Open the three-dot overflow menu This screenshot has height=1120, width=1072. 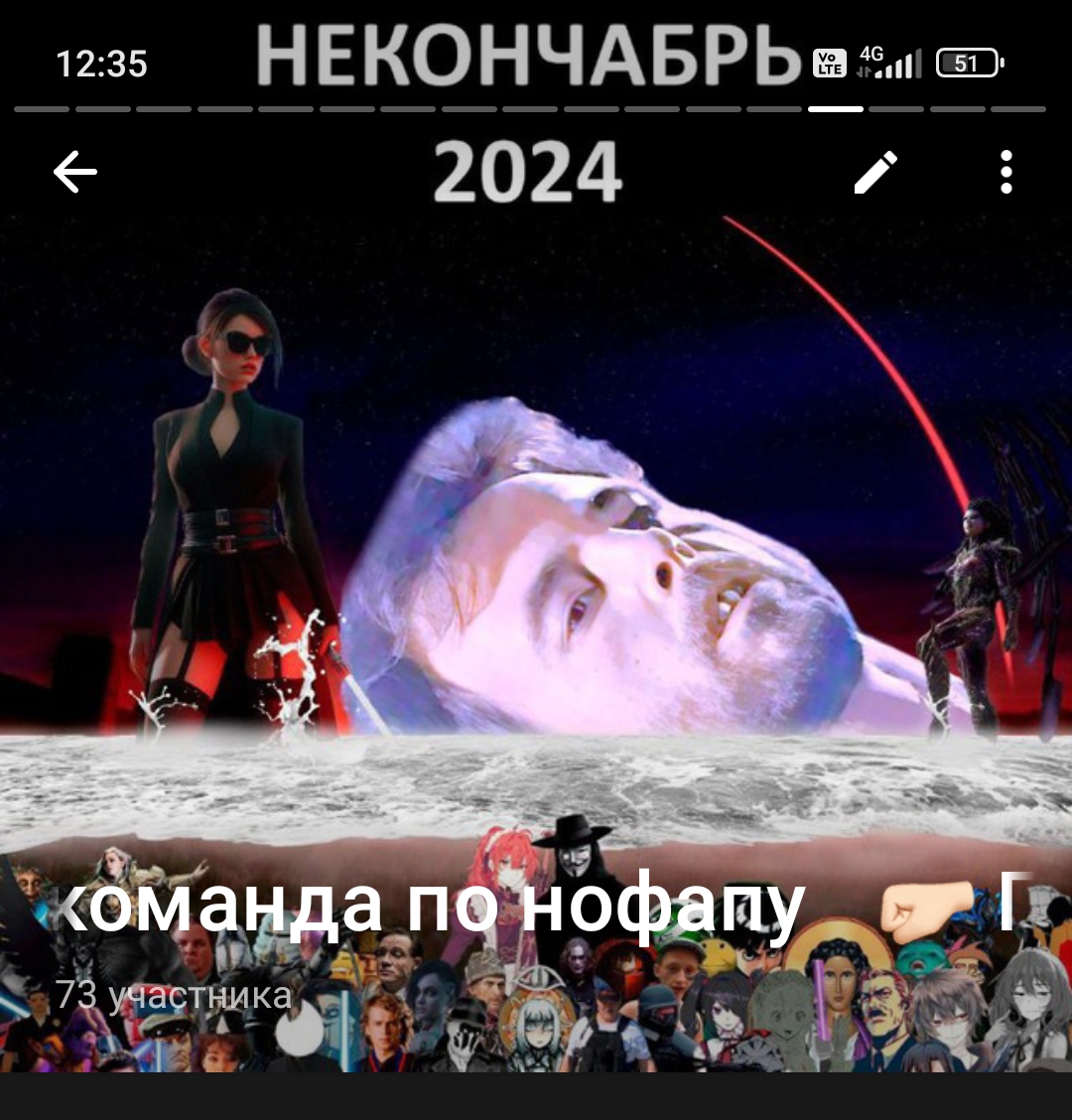click(1005, 173)
